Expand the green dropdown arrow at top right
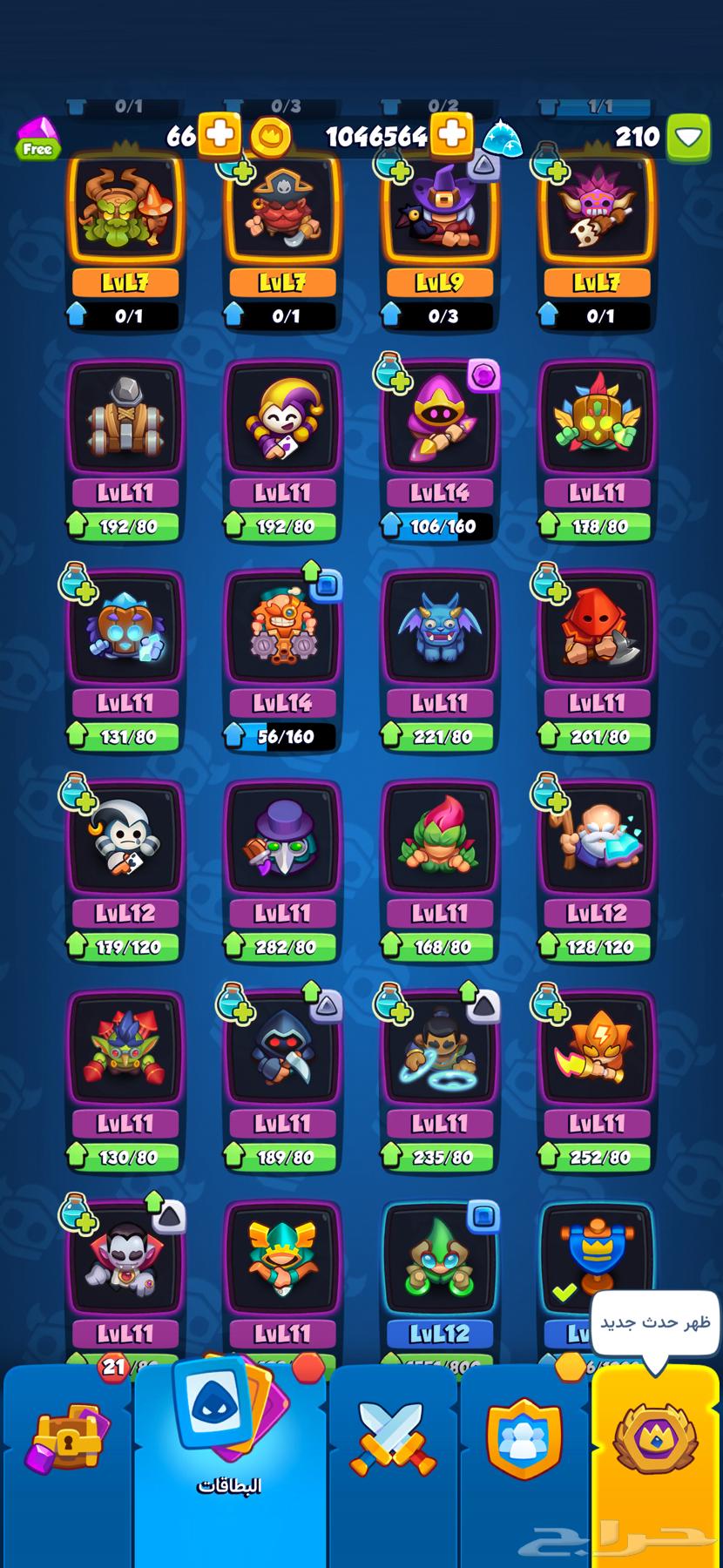723x1568 pixels. (688, 137)
